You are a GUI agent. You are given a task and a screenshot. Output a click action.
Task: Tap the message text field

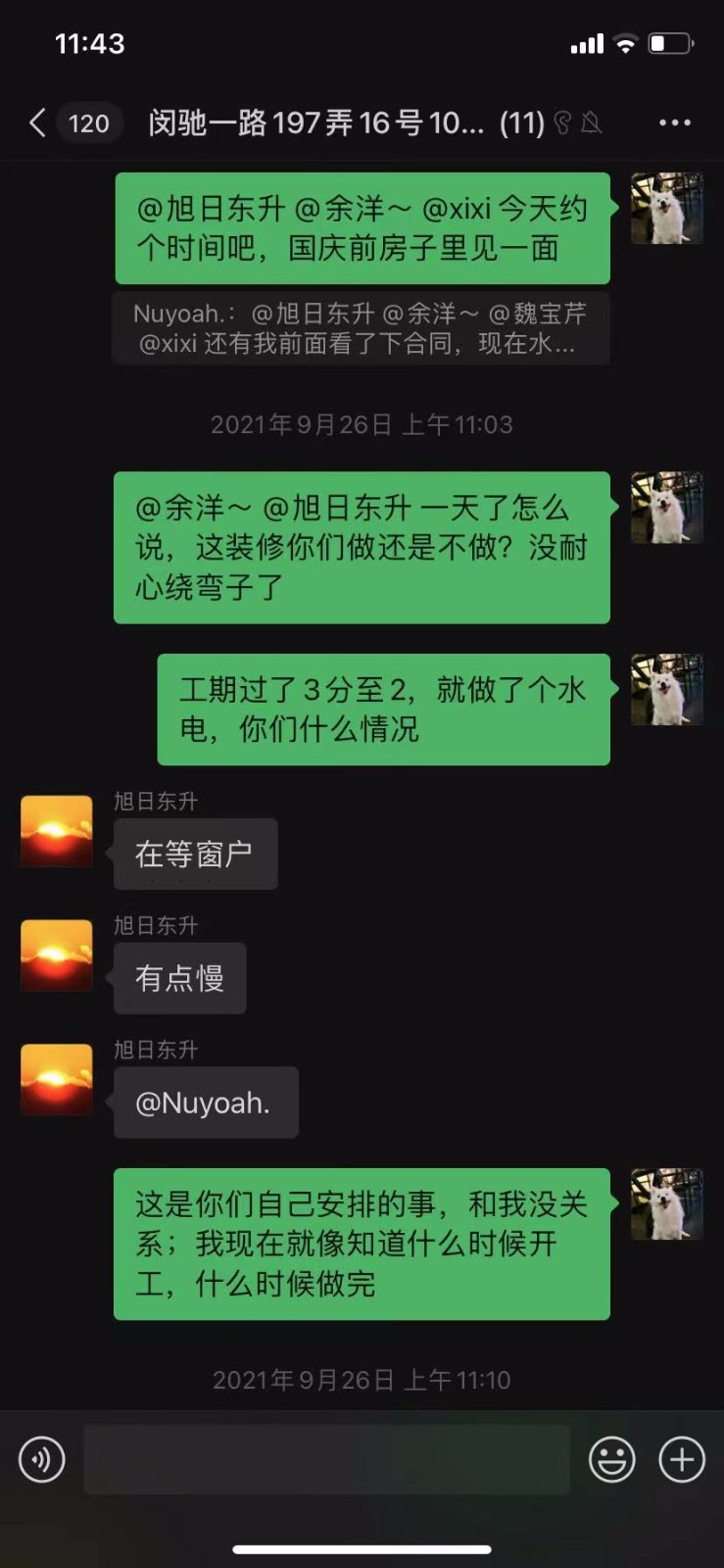pos(326,1459)
